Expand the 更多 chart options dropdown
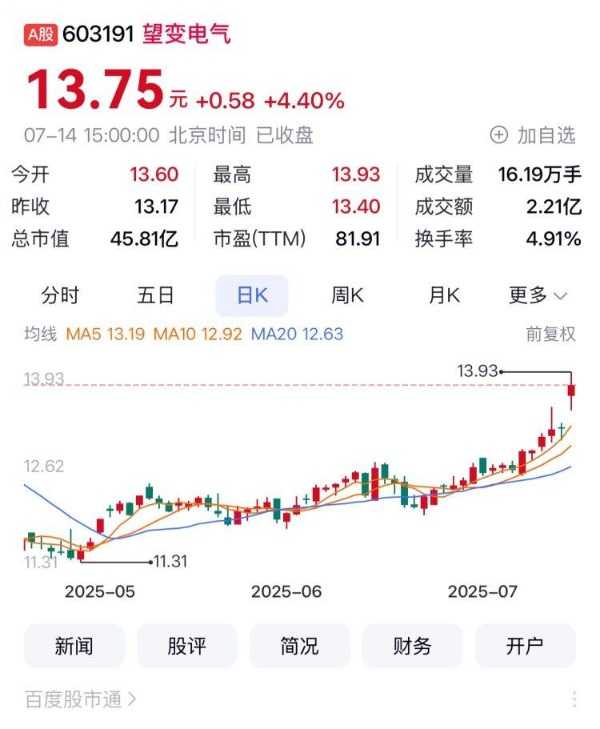600x729 pixels. [x=538, y=295]
